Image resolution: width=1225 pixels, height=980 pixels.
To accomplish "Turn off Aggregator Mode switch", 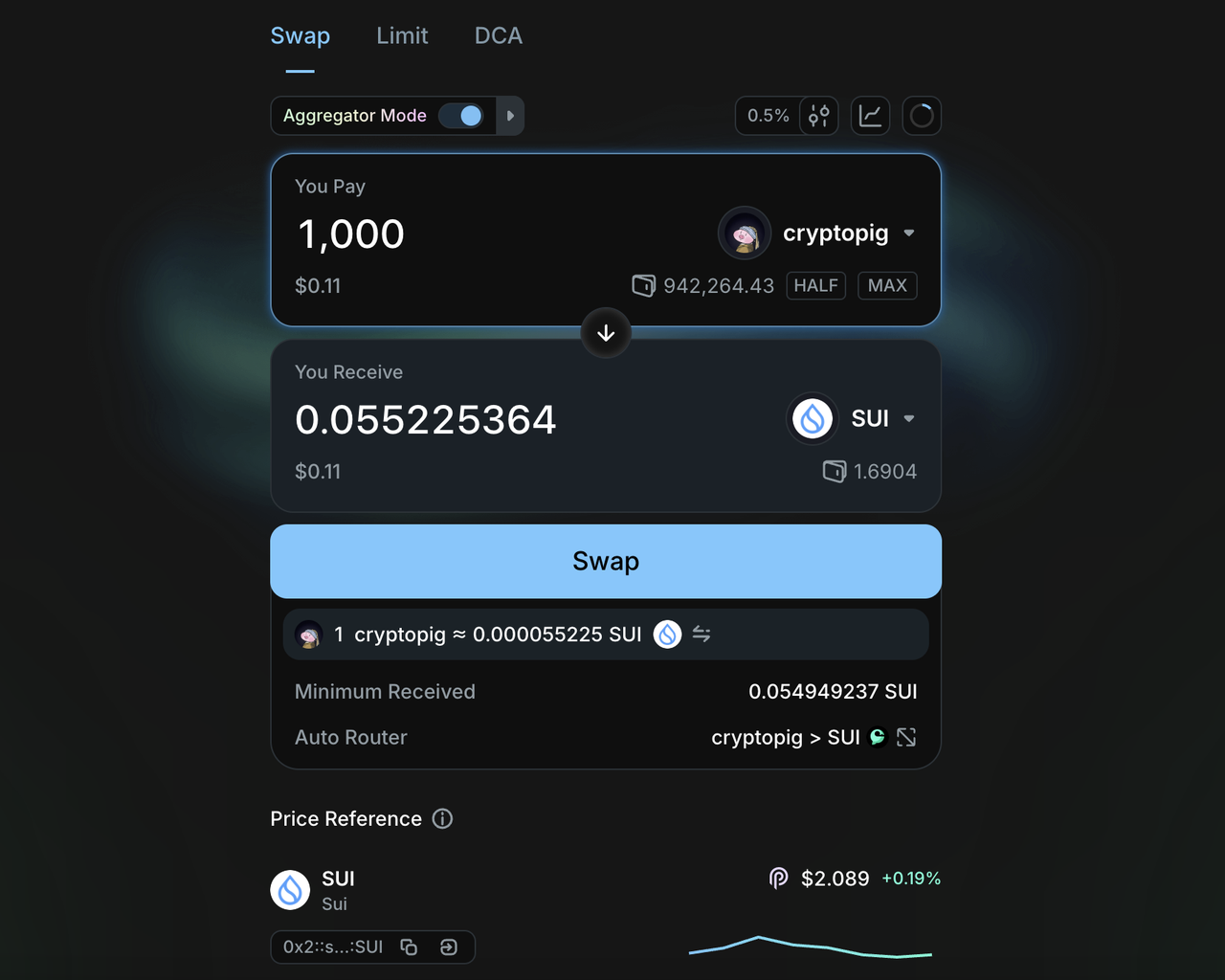I will [461, 116].
